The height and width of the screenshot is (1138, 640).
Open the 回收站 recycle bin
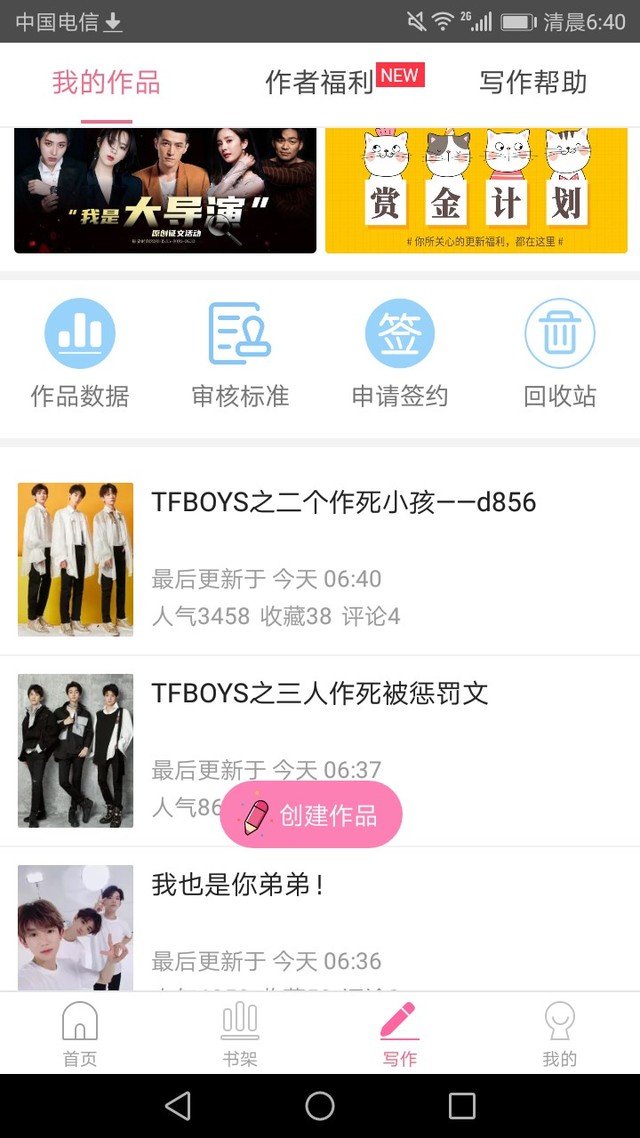[560, 354]
